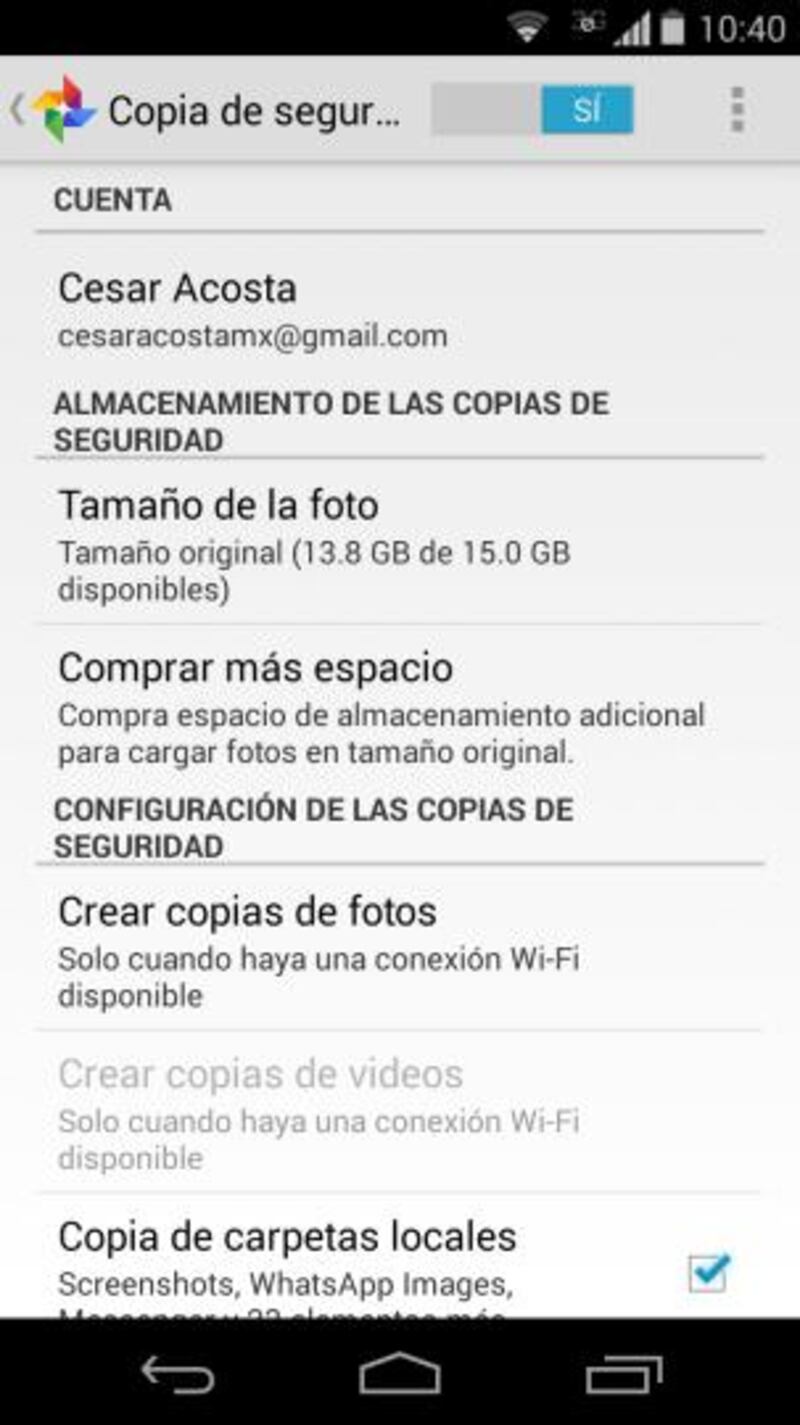Change Tamaño de la foto setting
Viewport: 800px width, 1425px height.
400,545
